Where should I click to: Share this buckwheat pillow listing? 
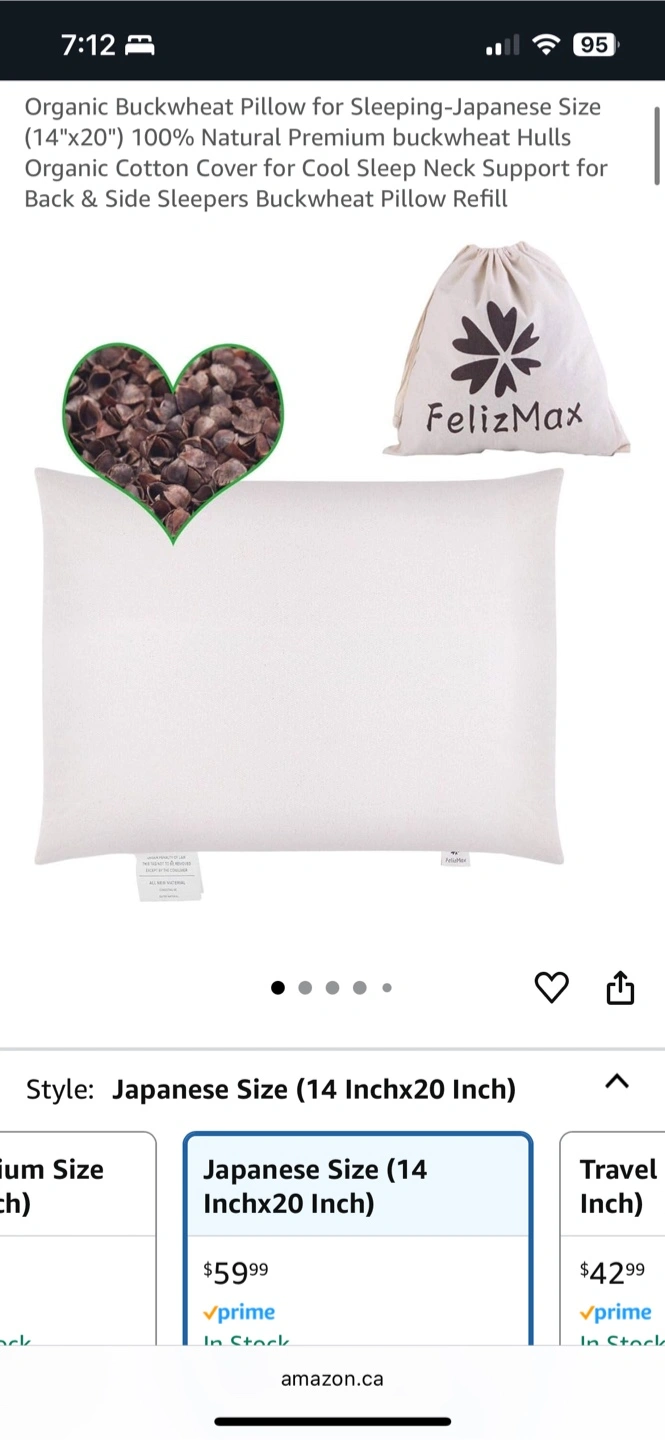pyautogui.click(x=620, y=987)
